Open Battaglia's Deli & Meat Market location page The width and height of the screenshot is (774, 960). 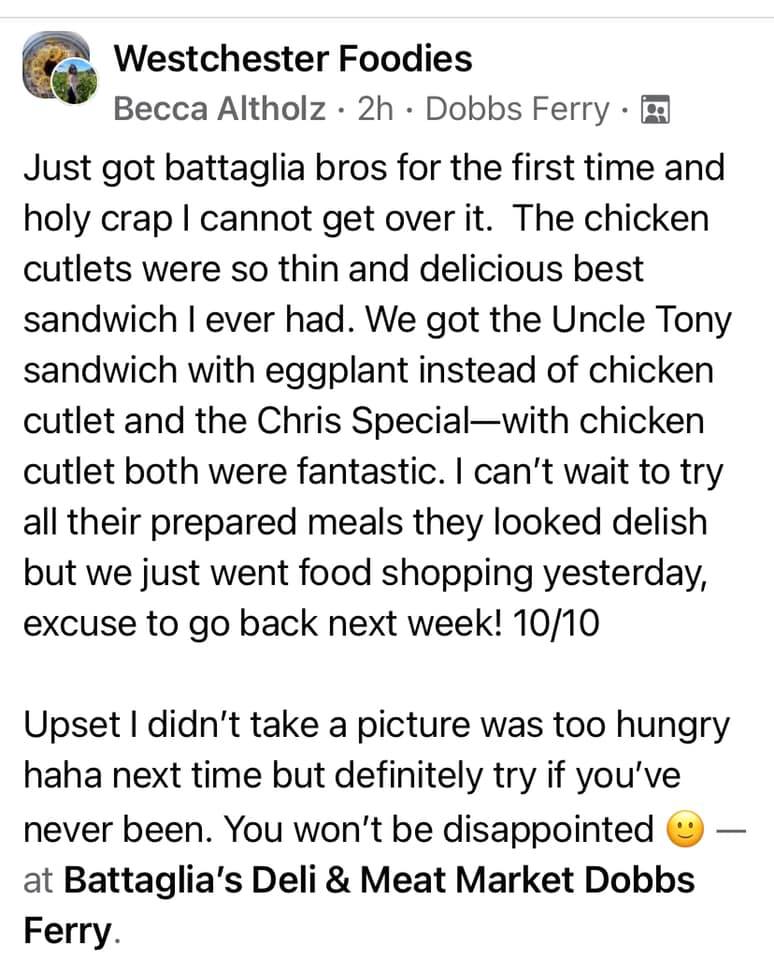(x=378, y=881)
